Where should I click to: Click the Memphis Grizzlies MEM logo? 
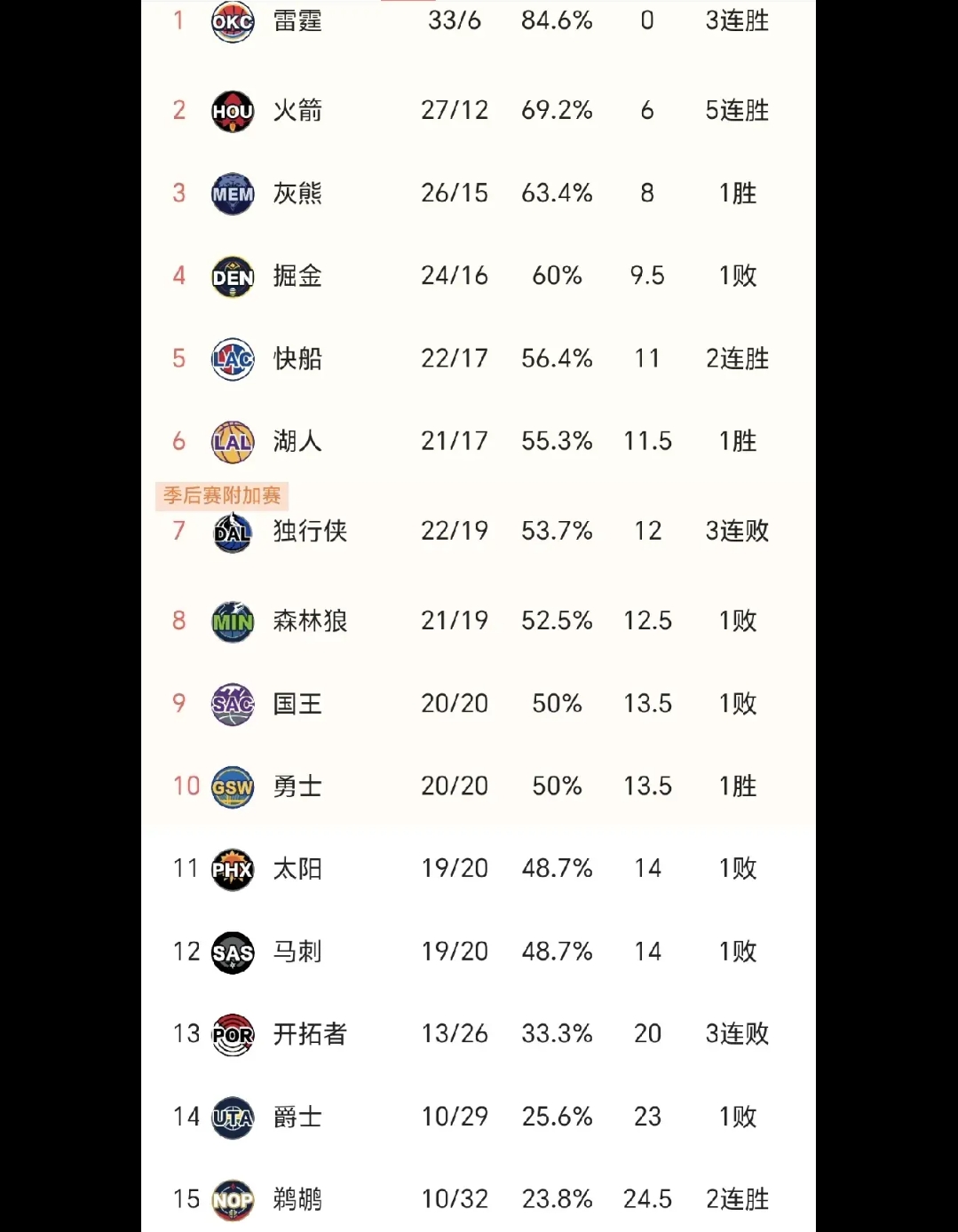[232, 193]
